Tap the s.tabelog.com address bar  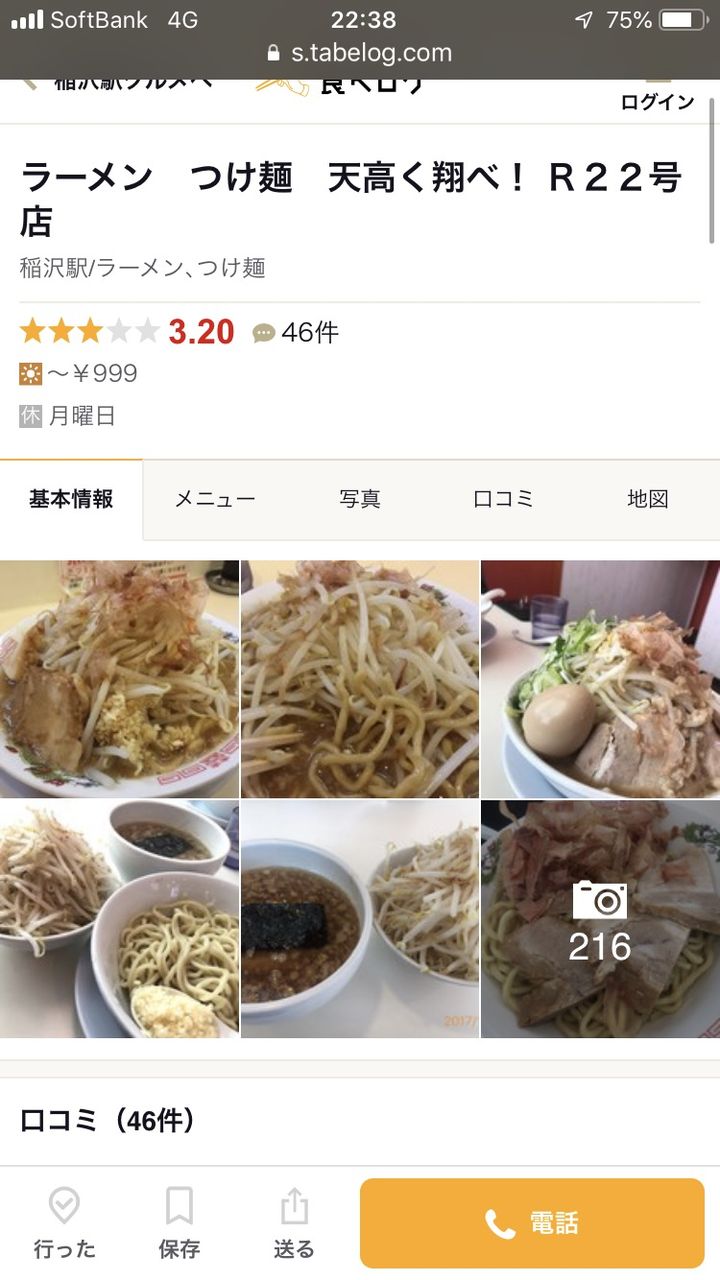click(x=360, y=53)
